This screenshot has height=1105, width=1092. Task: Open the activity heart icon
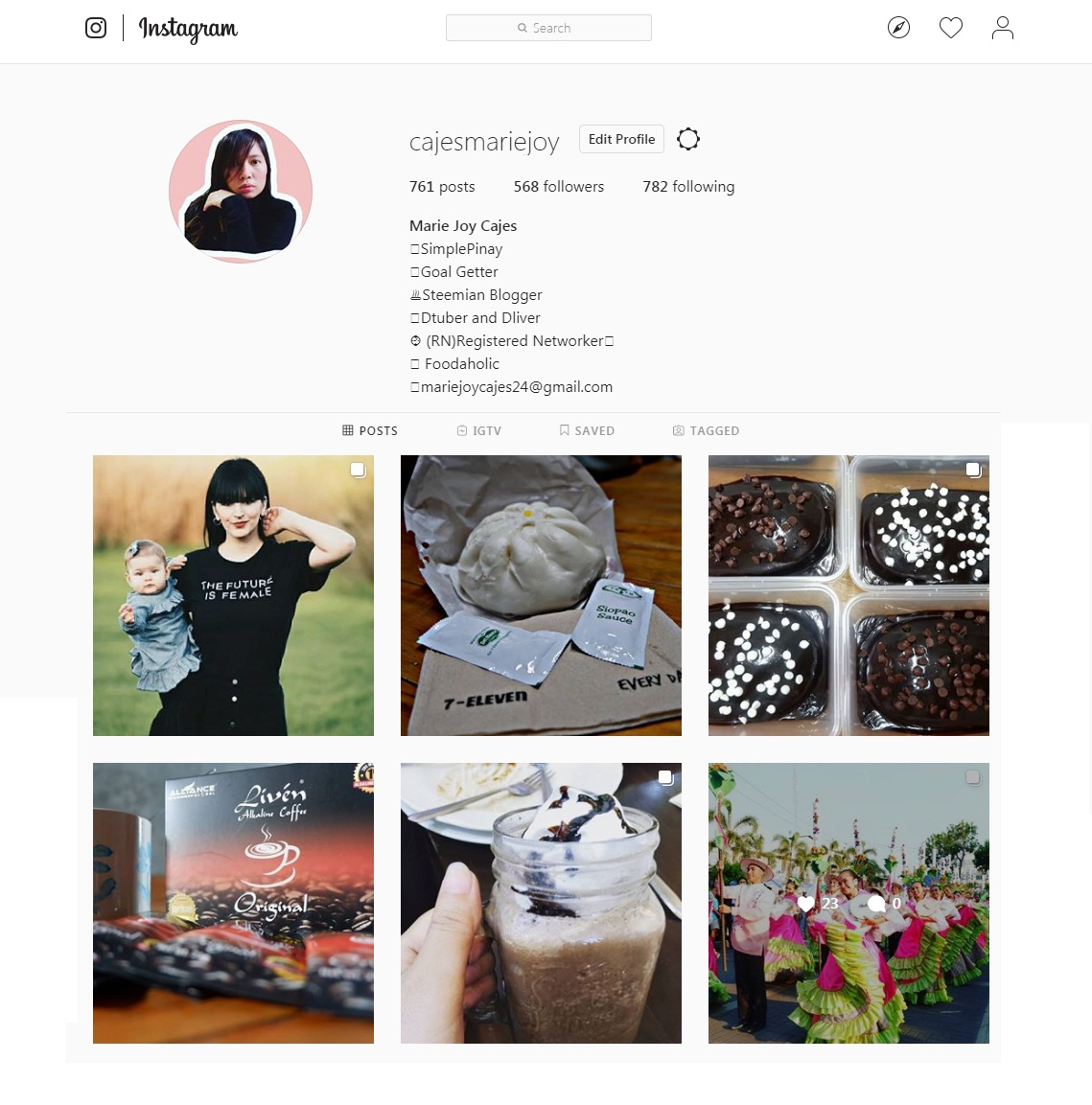[951, 28]
